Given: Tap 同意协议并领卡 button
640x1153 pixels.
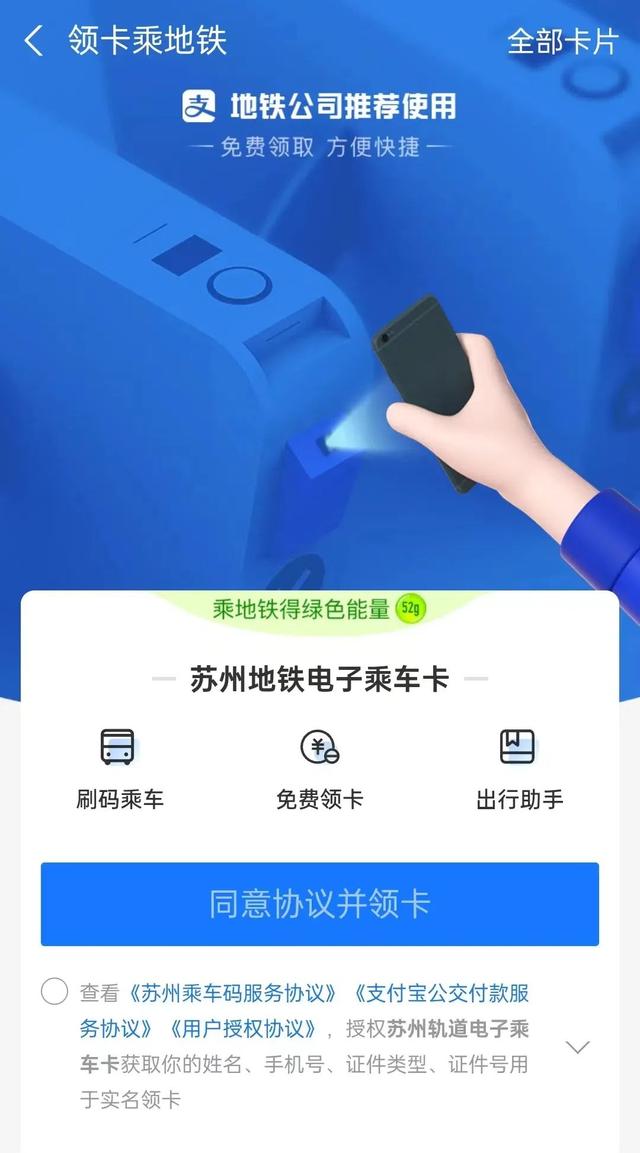Looking at the screenshot, I should [x=320, y=904].
